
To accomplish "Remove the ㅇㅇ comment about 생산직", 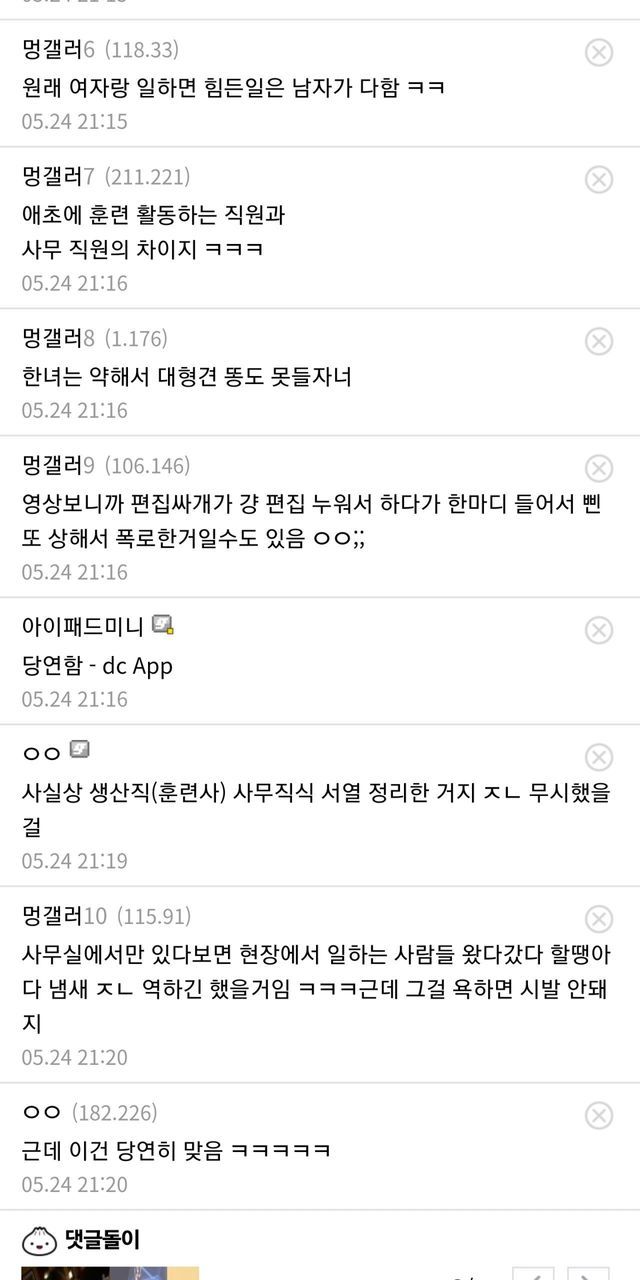I will point(598,757).
